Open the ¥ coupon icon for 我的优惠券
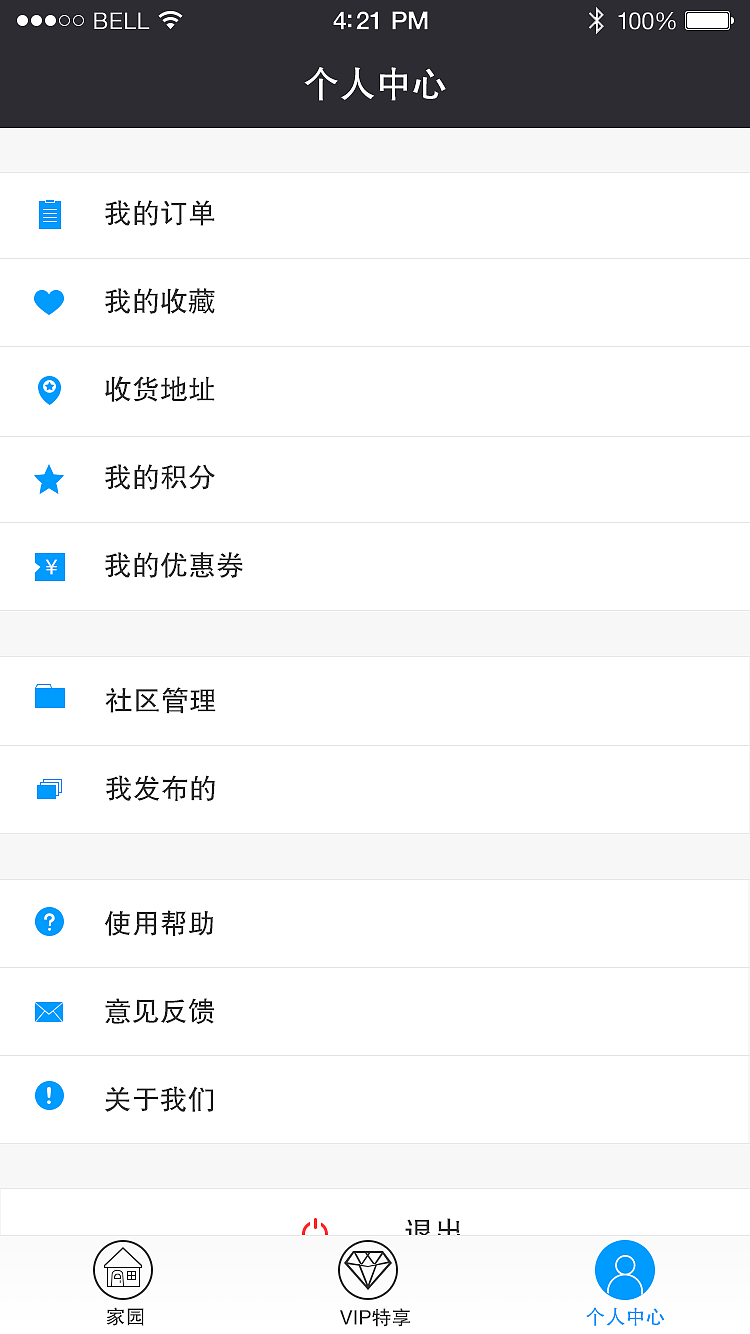This screenshot has height=1334, width=750. pyautogui.click(x=49, y=566)
